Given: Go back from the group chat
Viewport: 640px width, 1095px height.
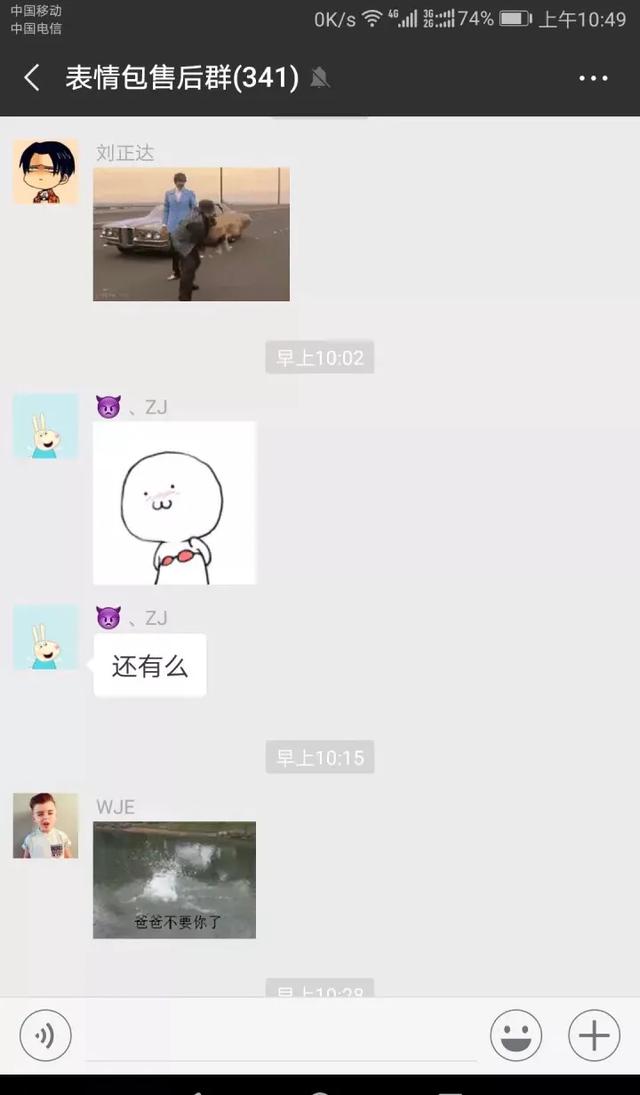Looking at the screenshot, I should [x=32, y=78].
